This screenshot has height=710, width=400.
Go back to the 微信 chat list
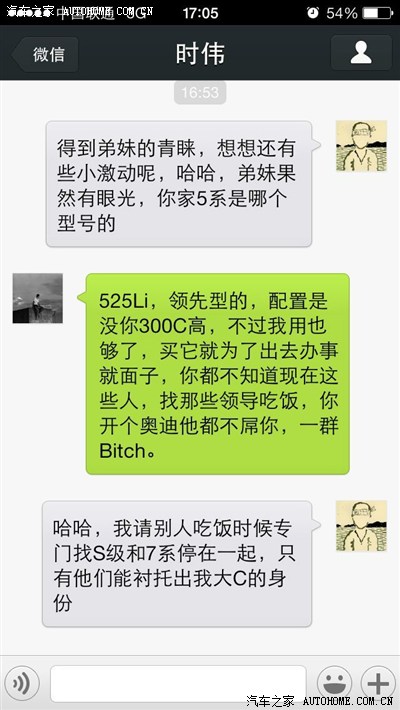click(45, 54)
